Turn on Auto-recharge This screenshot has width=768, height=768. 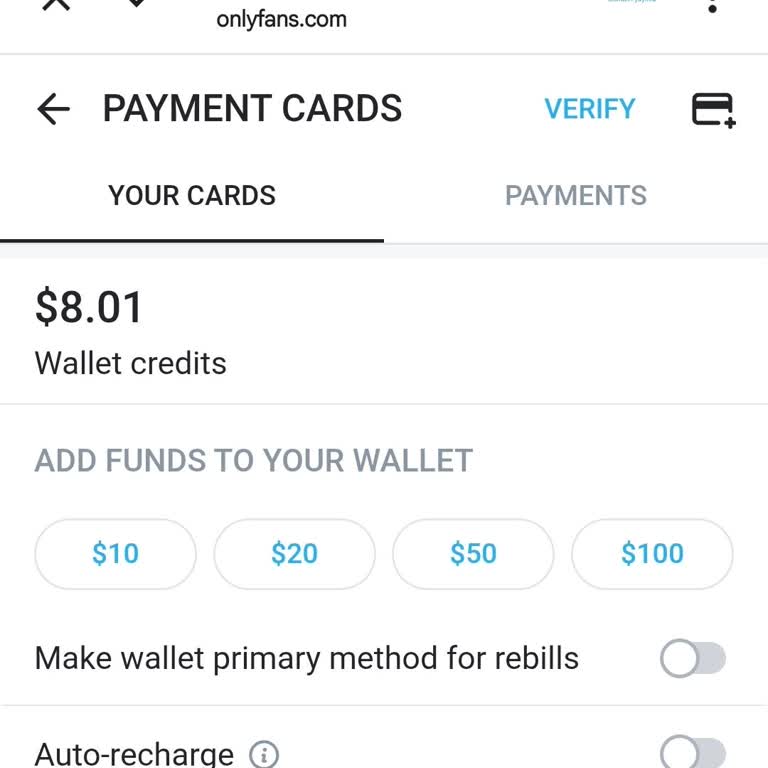692,752
